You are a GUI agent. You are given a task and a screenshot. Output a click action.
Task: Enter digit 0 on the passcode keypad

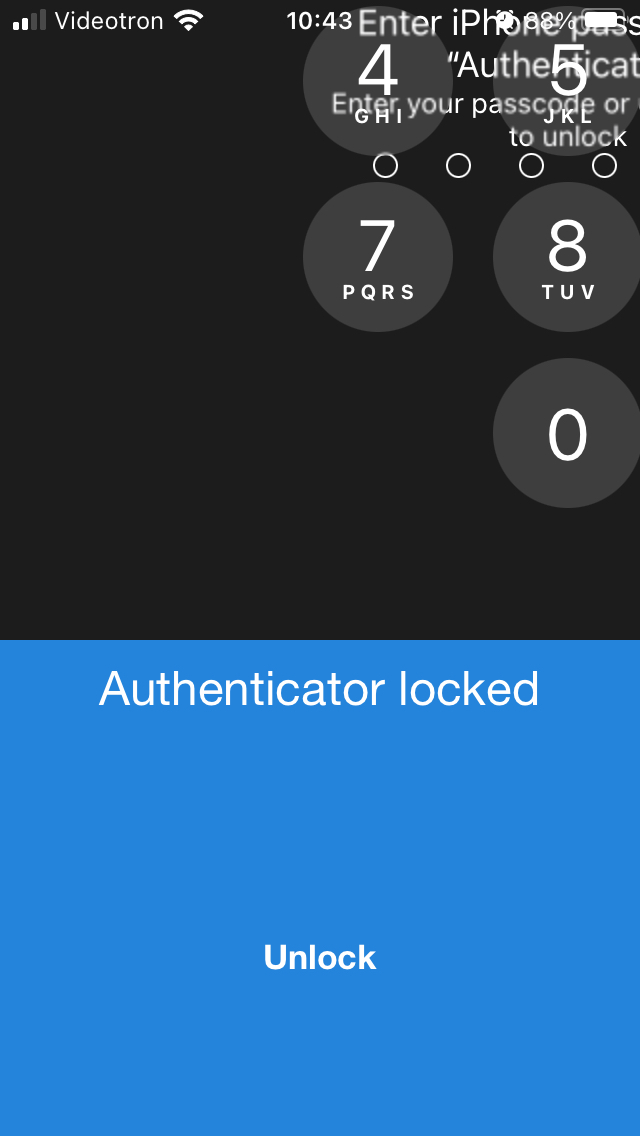coord(567,433)
